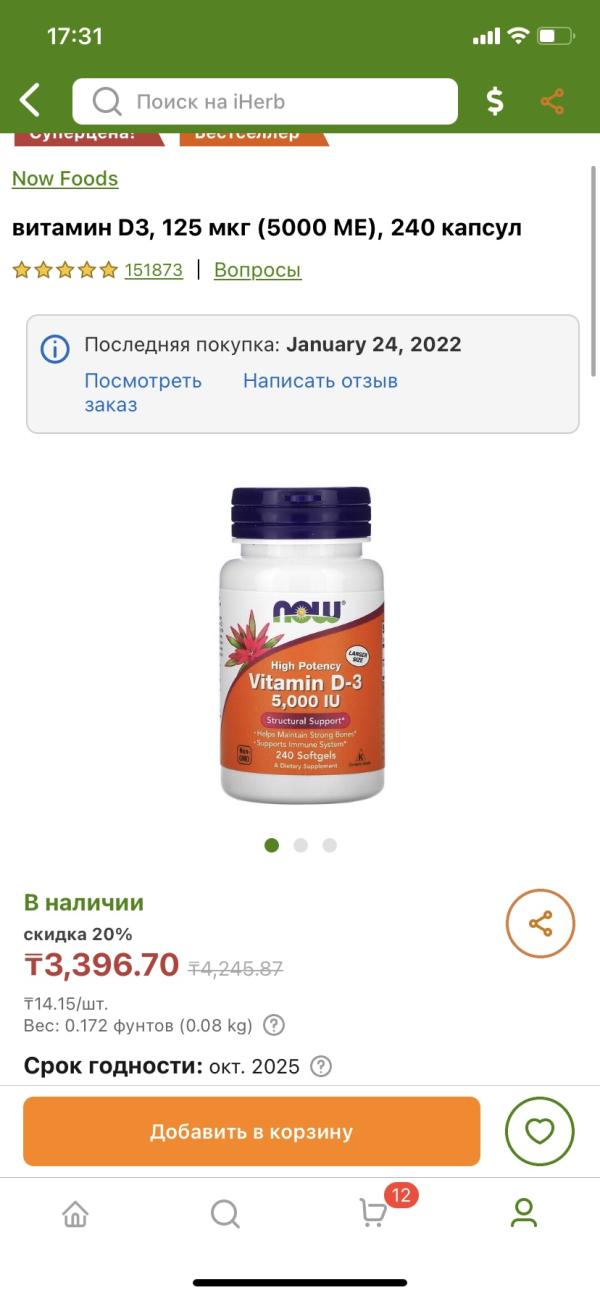Switch to the Home tab
The image size is (600, 1297).
[x=75, y=1213]
